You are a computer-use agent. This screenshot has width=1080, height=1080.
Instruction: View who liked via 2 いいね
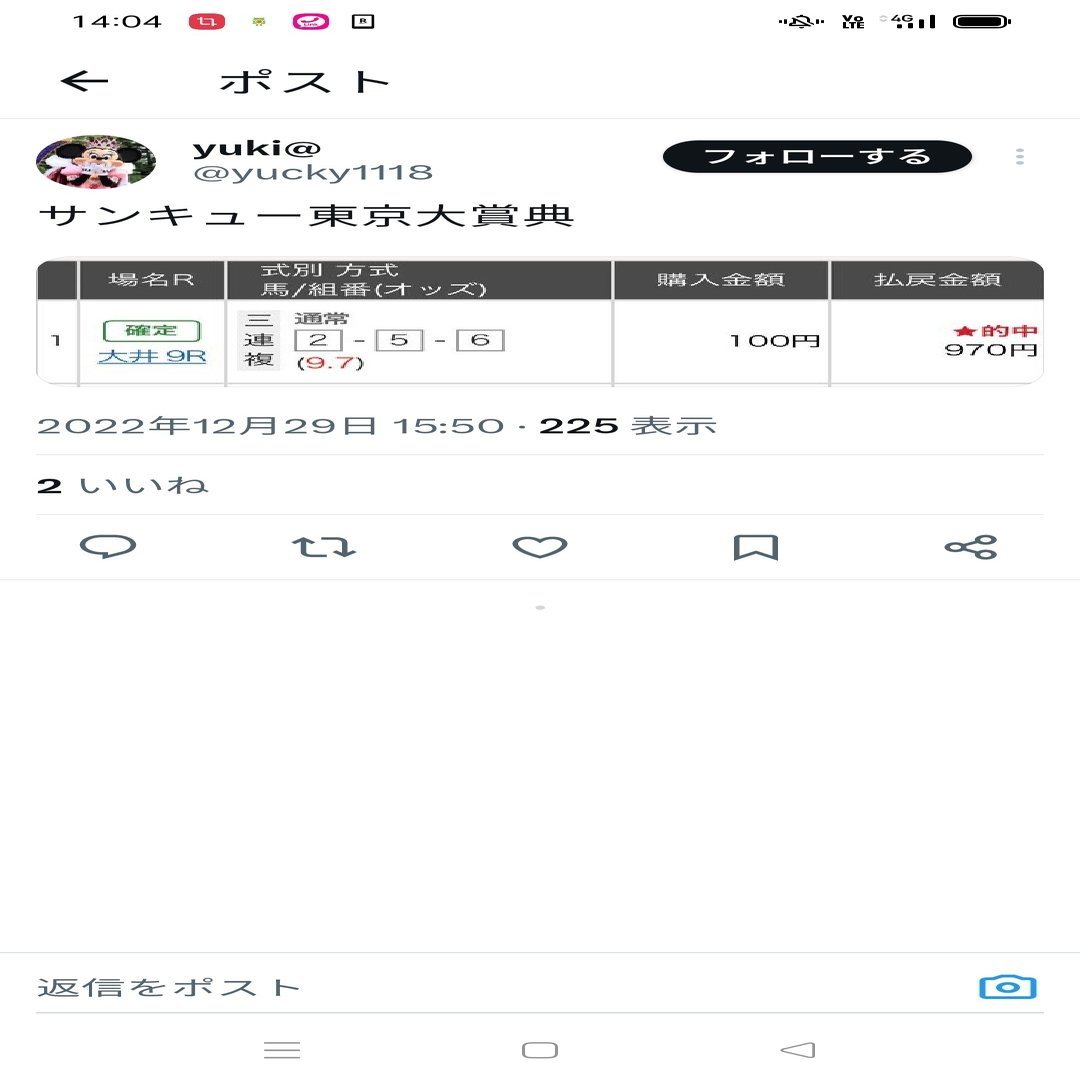[x=122, y=486]
